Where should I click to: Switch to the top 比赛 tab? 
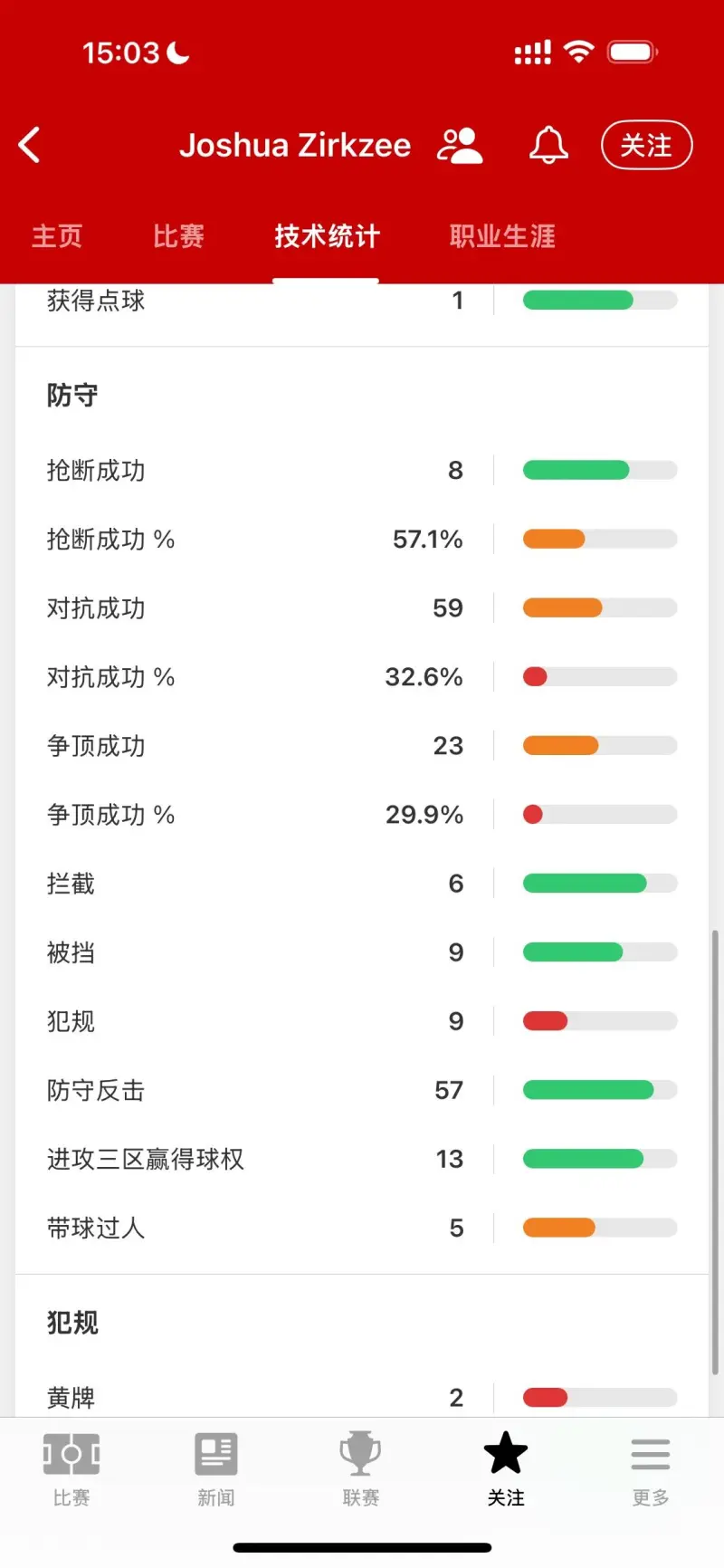click(x=178, y=236)
